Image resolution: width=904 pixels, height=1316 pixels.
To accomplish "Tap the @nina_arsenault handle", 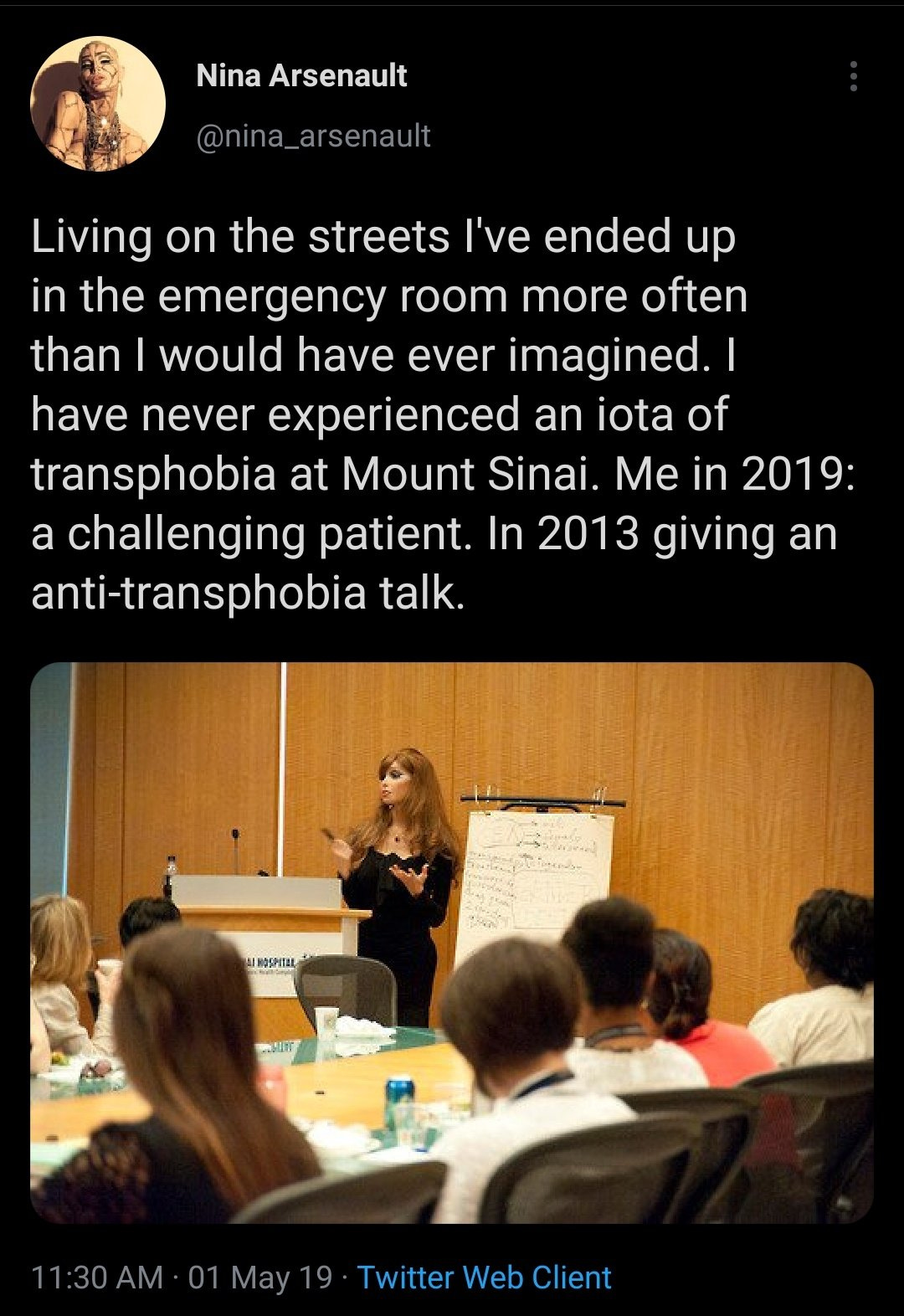I will coord(313,136).
